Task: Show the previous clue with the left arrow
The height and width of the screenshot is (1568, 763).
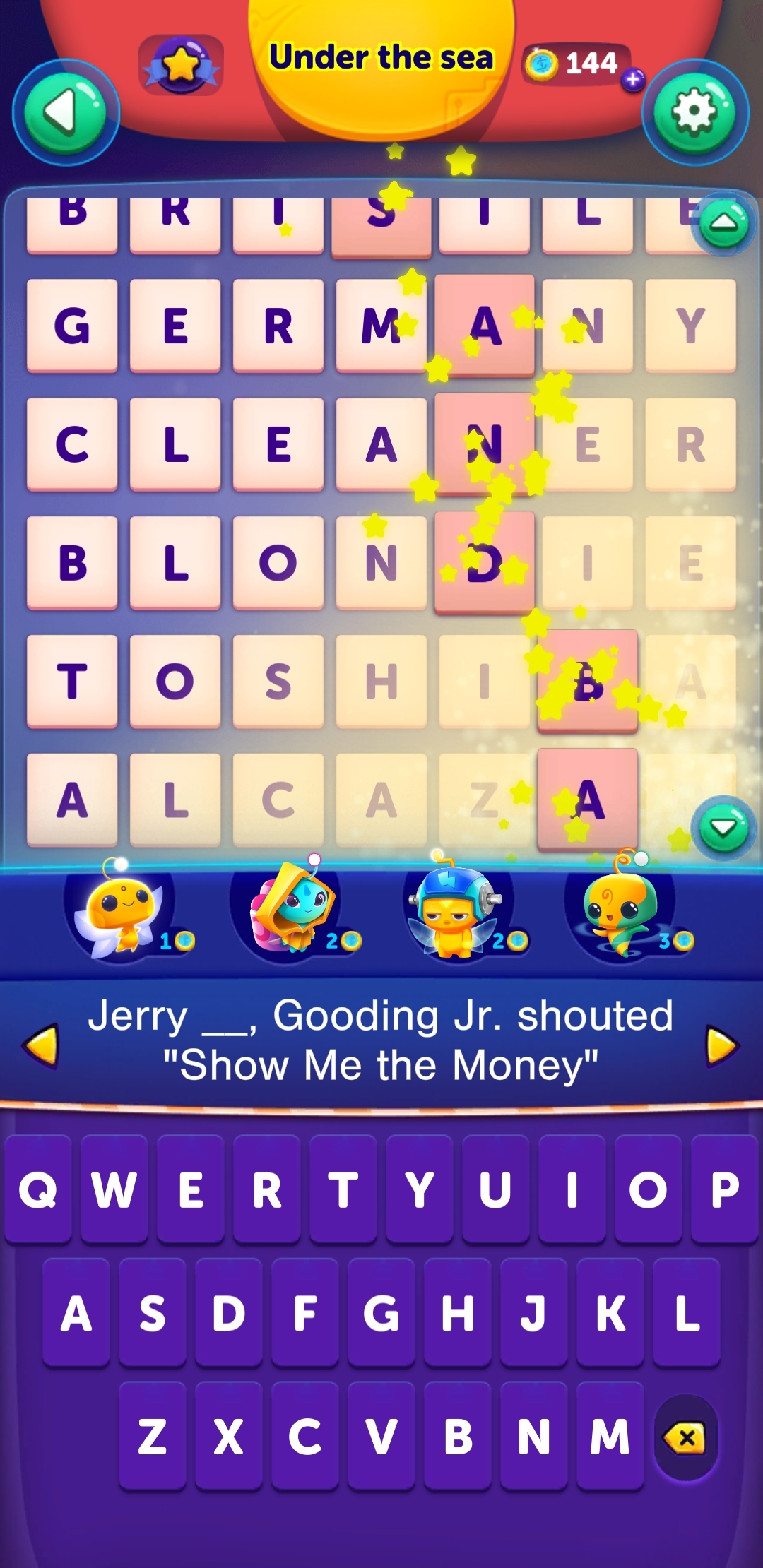Action: pyautogui.click(x=41, y=1045)
